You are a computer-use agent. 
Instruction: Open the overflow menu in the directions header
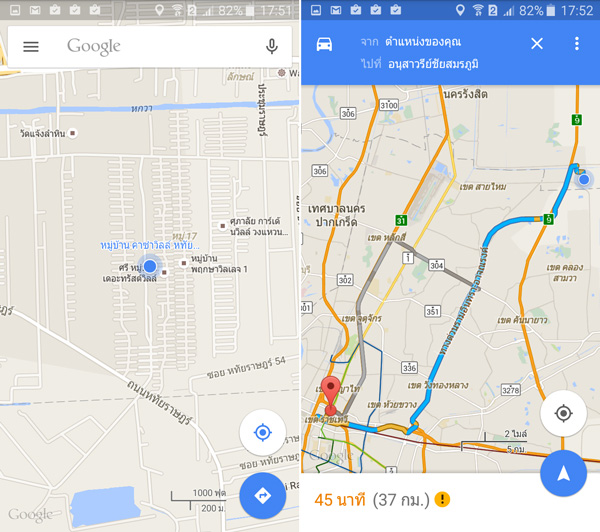tap(576, 44)
